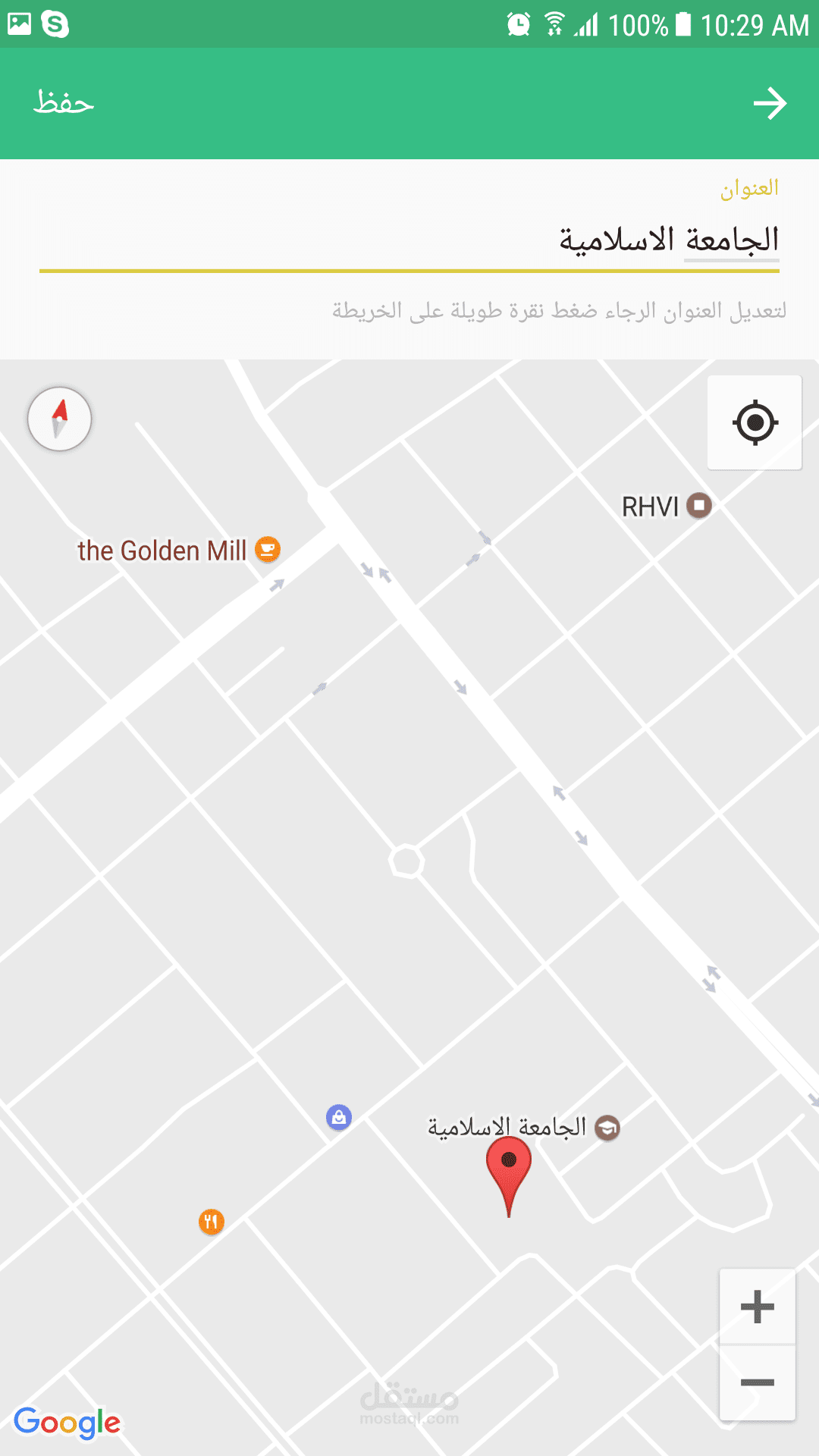The image size is (819, 1456).
Task: Select the red location pin
Action: click(x=508, y=1172)
